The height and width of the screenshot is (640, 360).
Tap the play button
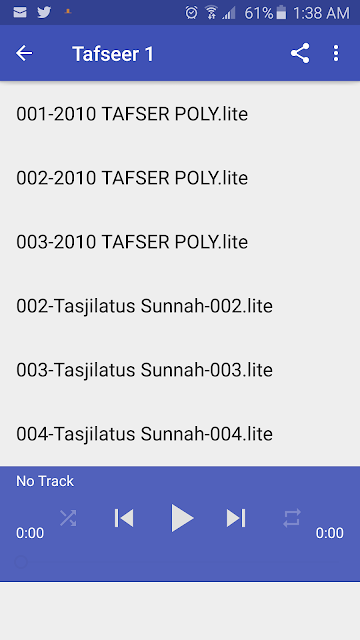[182, 518]
